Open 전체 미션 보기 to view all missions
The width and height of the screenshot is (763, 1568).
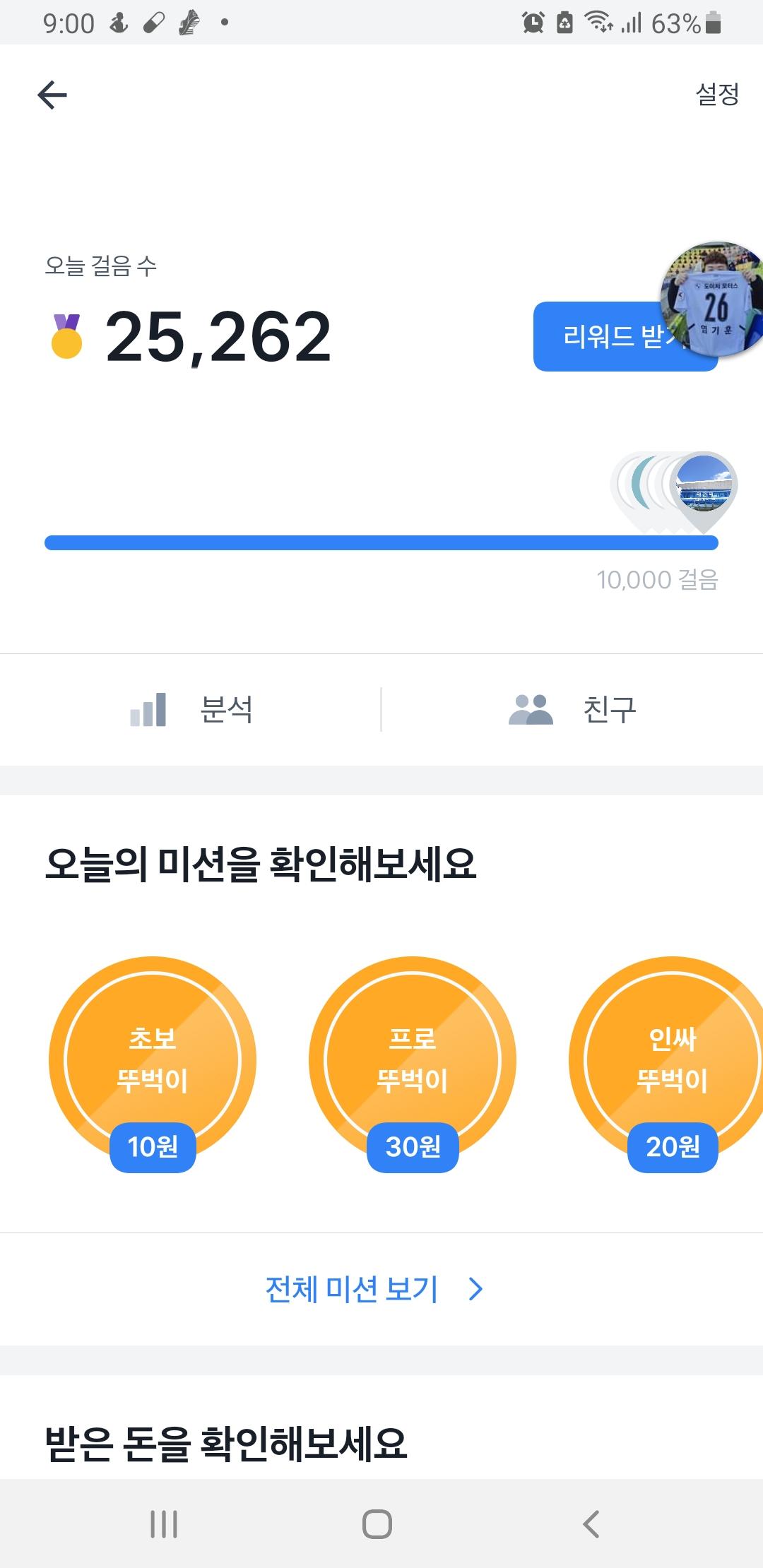(x=373, y=1289)
